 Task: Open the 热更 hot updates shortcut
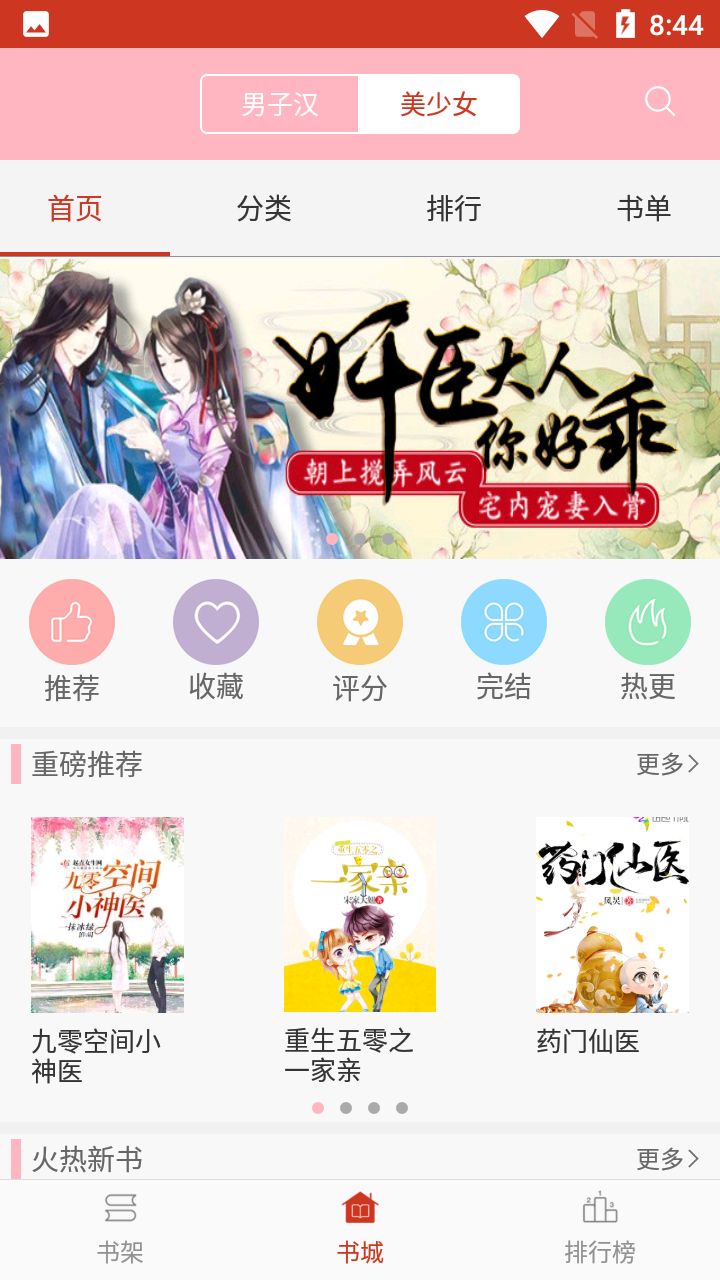coord(648,622)
